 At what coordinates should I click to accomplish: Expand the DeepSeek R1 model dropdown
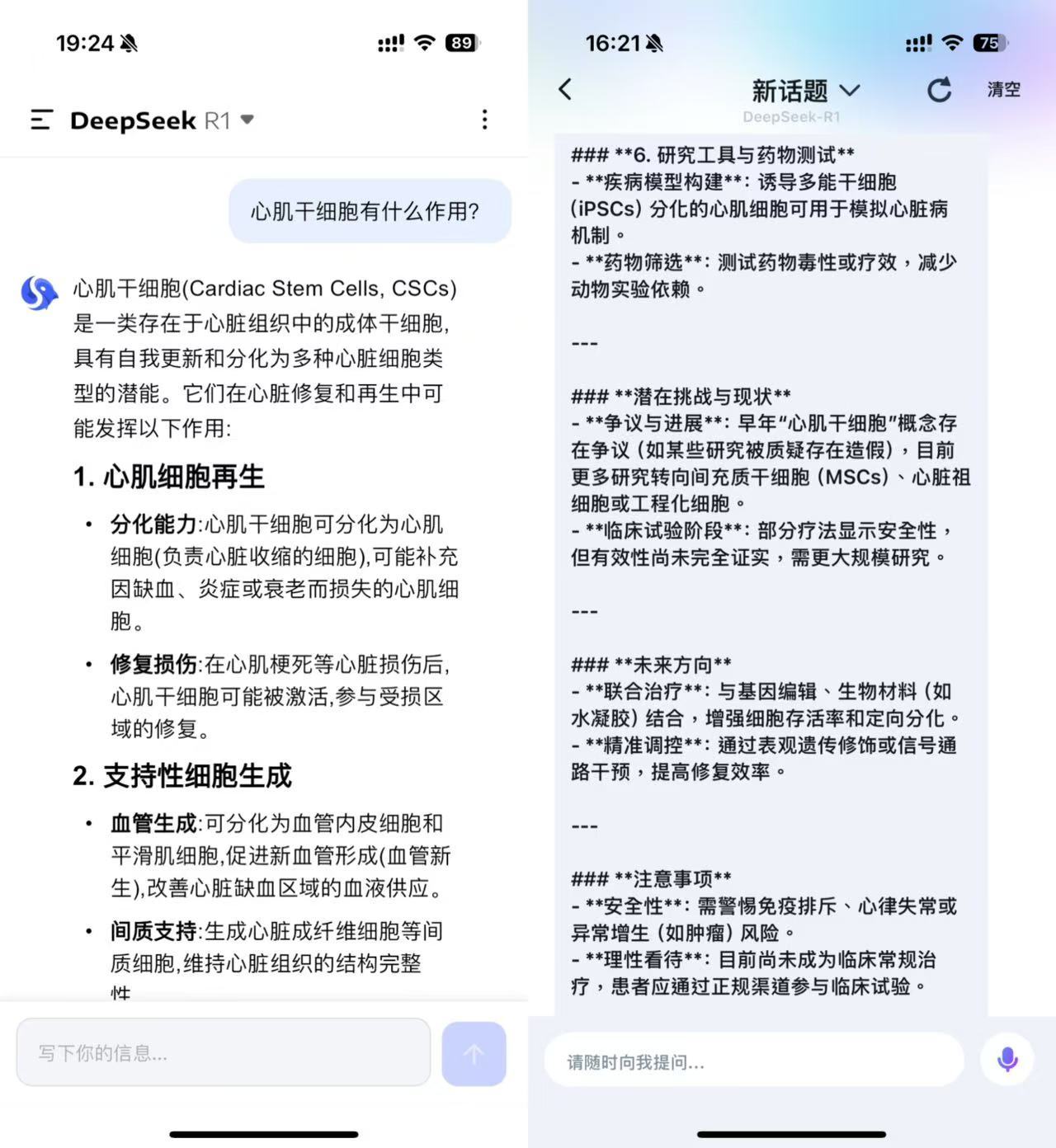[x=247, y=120]
